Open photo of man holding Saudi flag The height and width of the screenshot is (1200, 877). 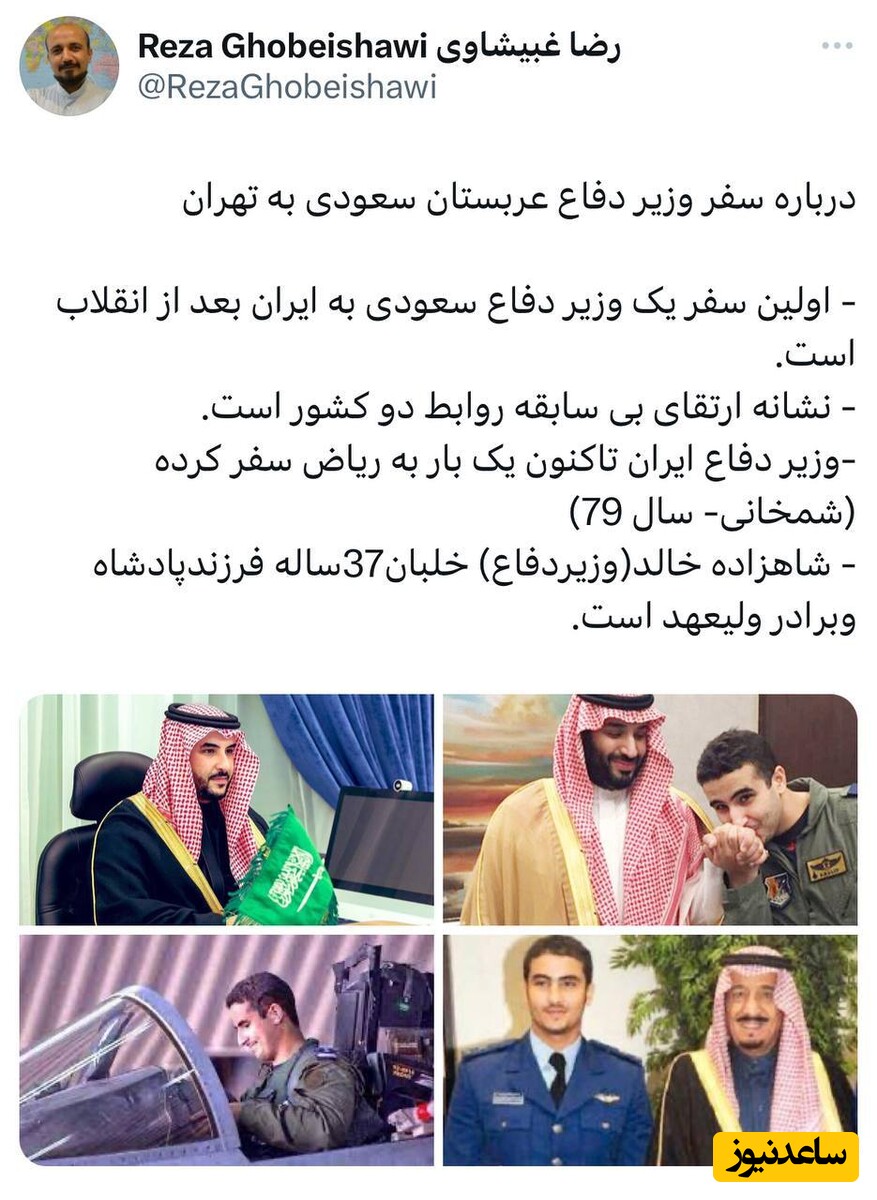click(227, 809)
